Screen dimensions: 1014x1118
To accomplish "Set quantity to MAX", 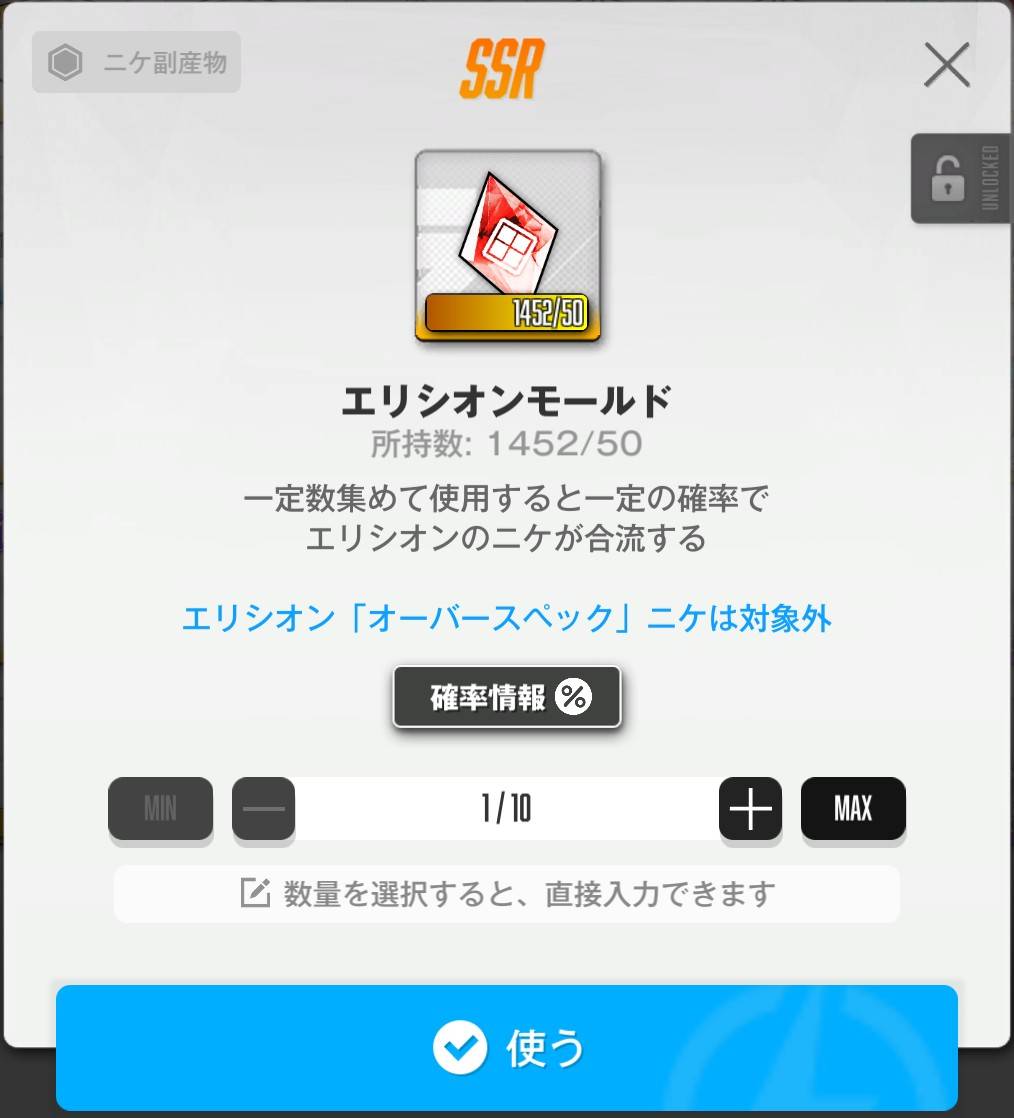I will click(854, 809).
